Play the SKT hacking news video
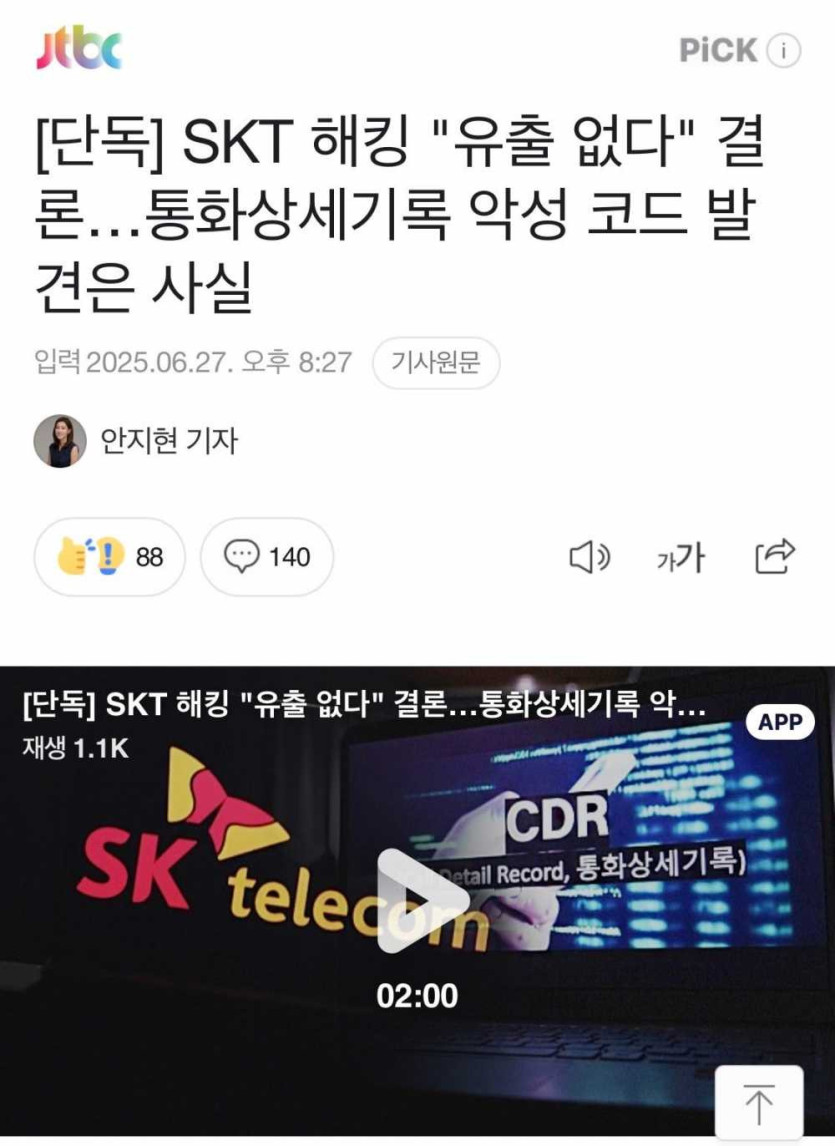835x1146 pixels. 417,900
